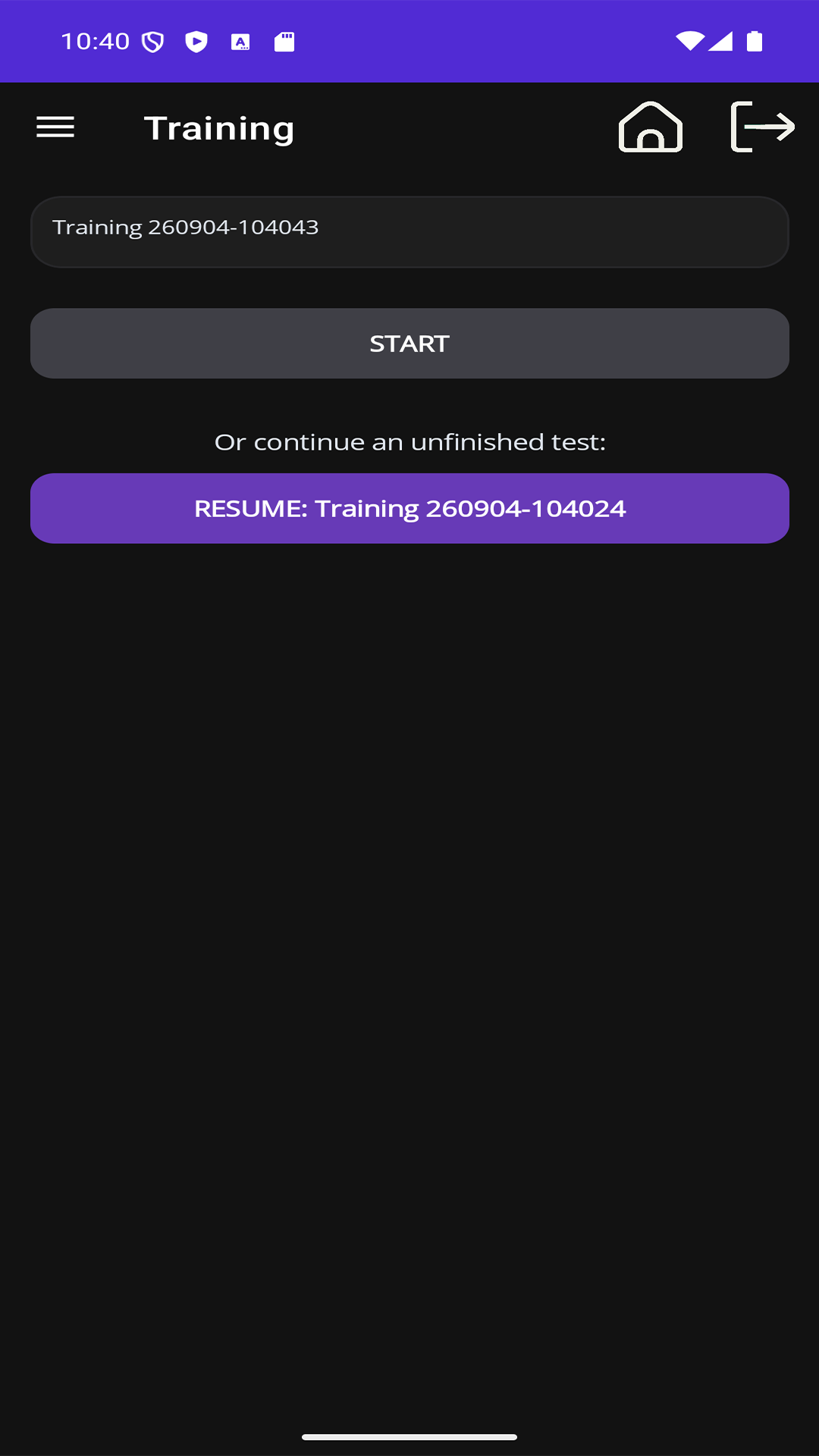This screenshot has width=819, height=1456.
Task: Open the hamburger drawer menu
Action: coord(55,127)
